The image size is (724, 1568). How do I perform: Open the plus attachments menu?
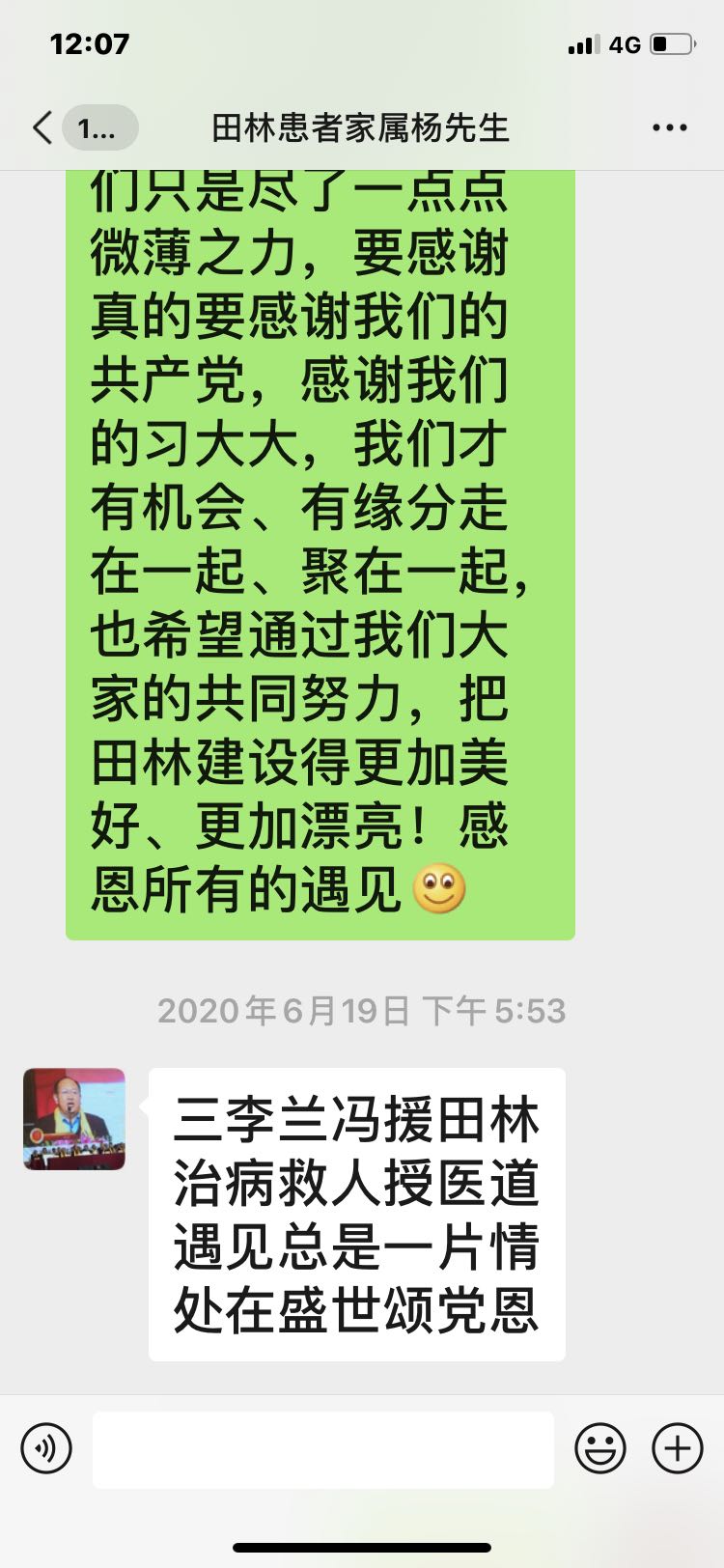[678, 1448]
